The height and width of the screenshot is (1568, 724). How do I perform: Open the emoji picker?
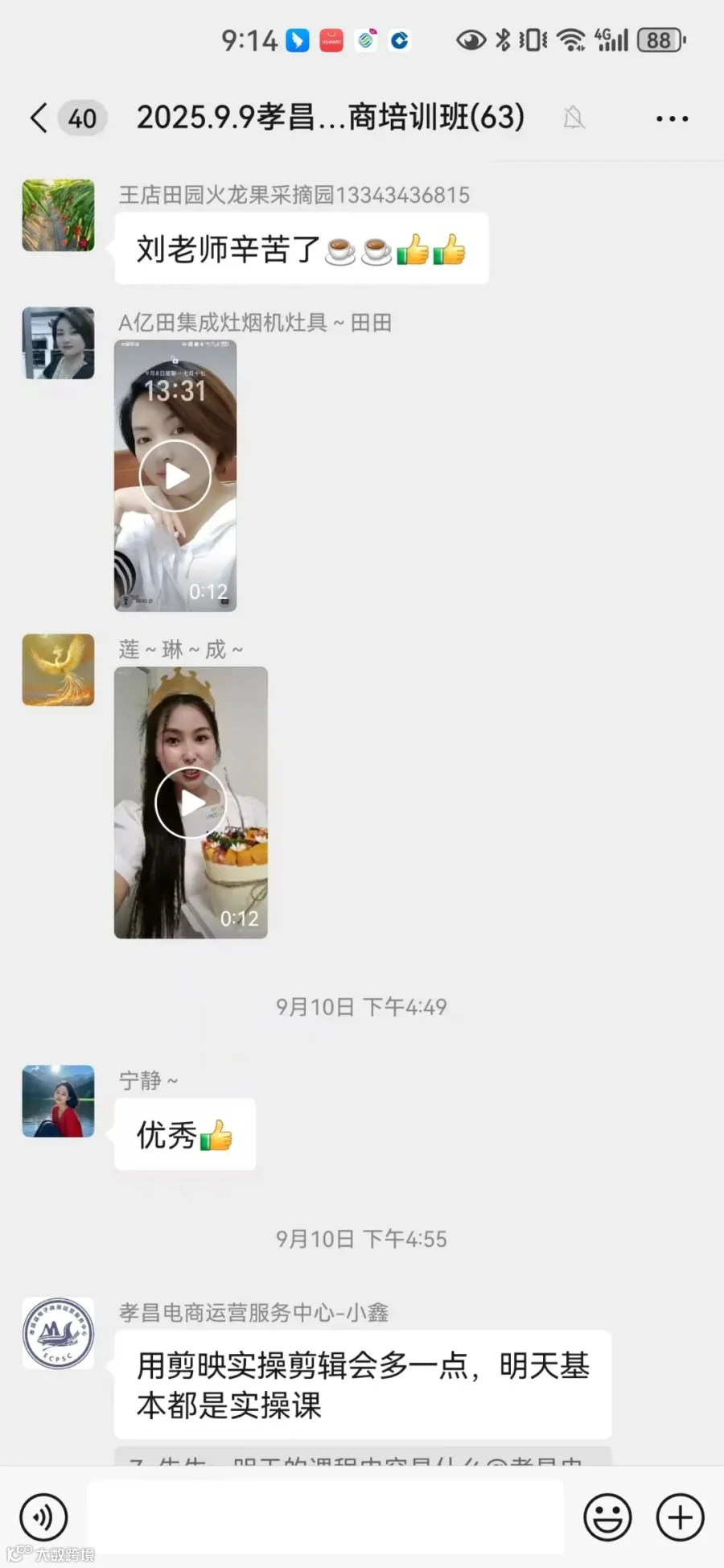point(607,1517)
